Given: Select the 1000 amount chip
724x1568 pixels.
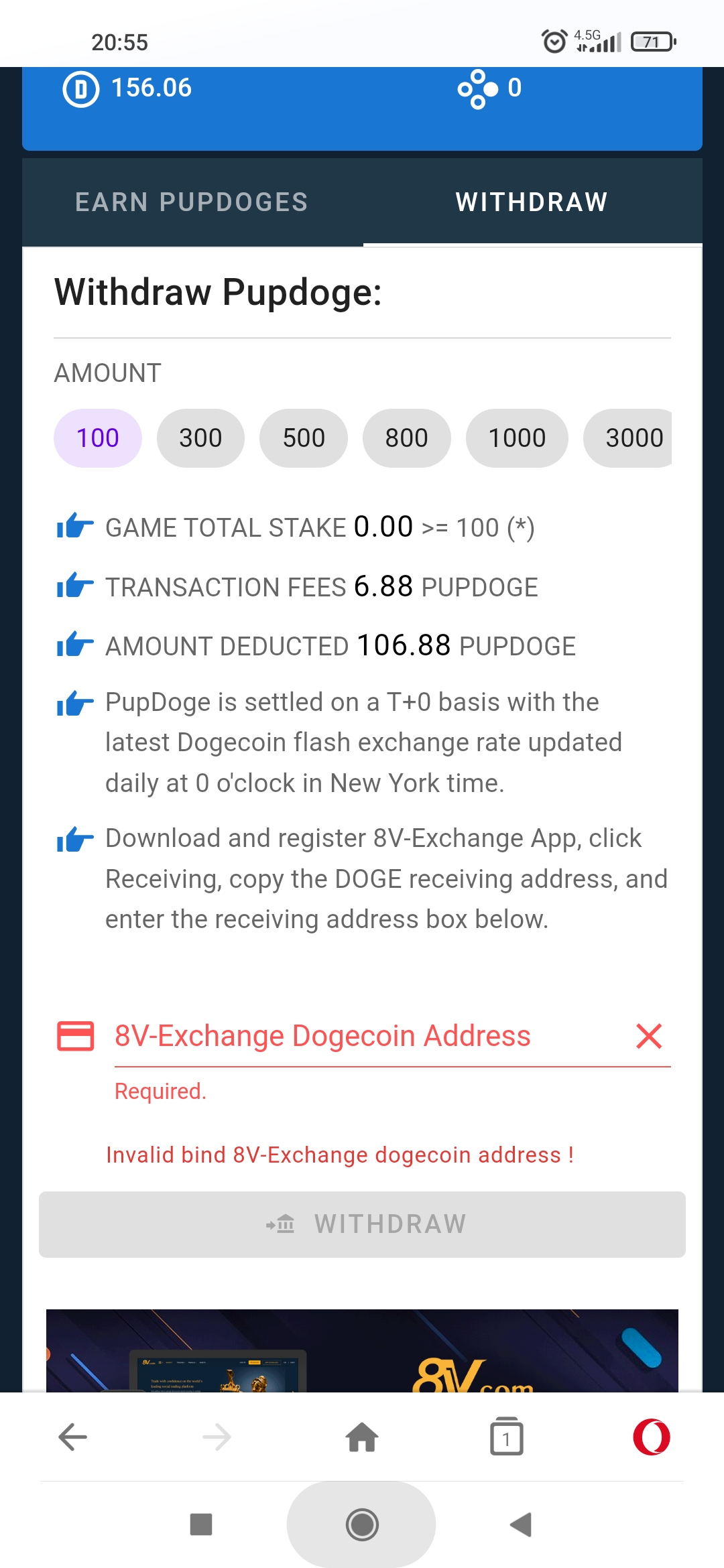Looking at the screenshot, I should 517,438.
